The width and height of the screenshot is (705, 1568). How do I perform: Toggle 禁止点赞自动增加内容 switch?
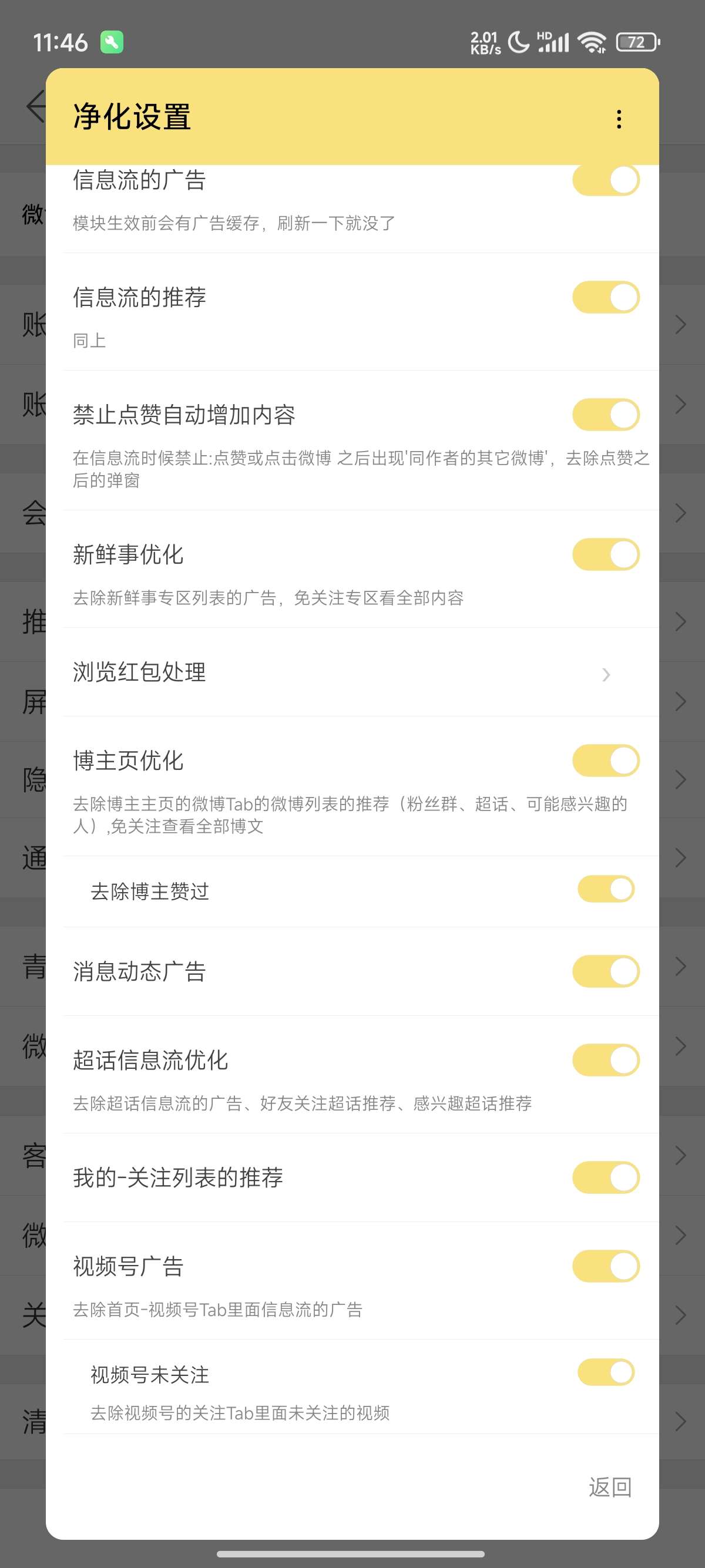pos(606,415)
